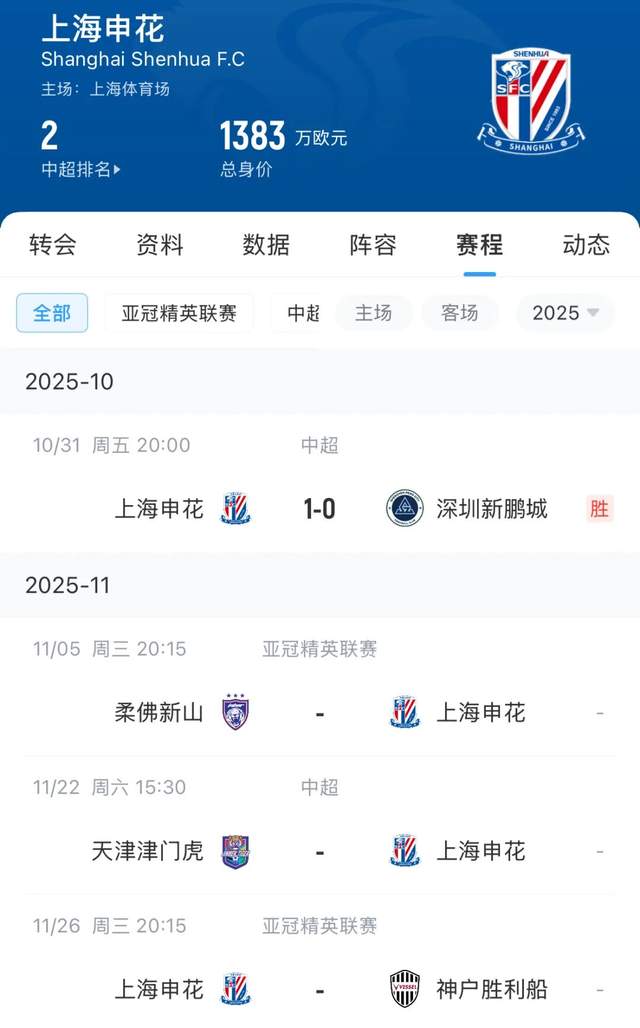Viewport: 640px width, 1028px height.
Task: Open match 柔佛新山 vs 上海申花
Action: (x=320, y=687)
